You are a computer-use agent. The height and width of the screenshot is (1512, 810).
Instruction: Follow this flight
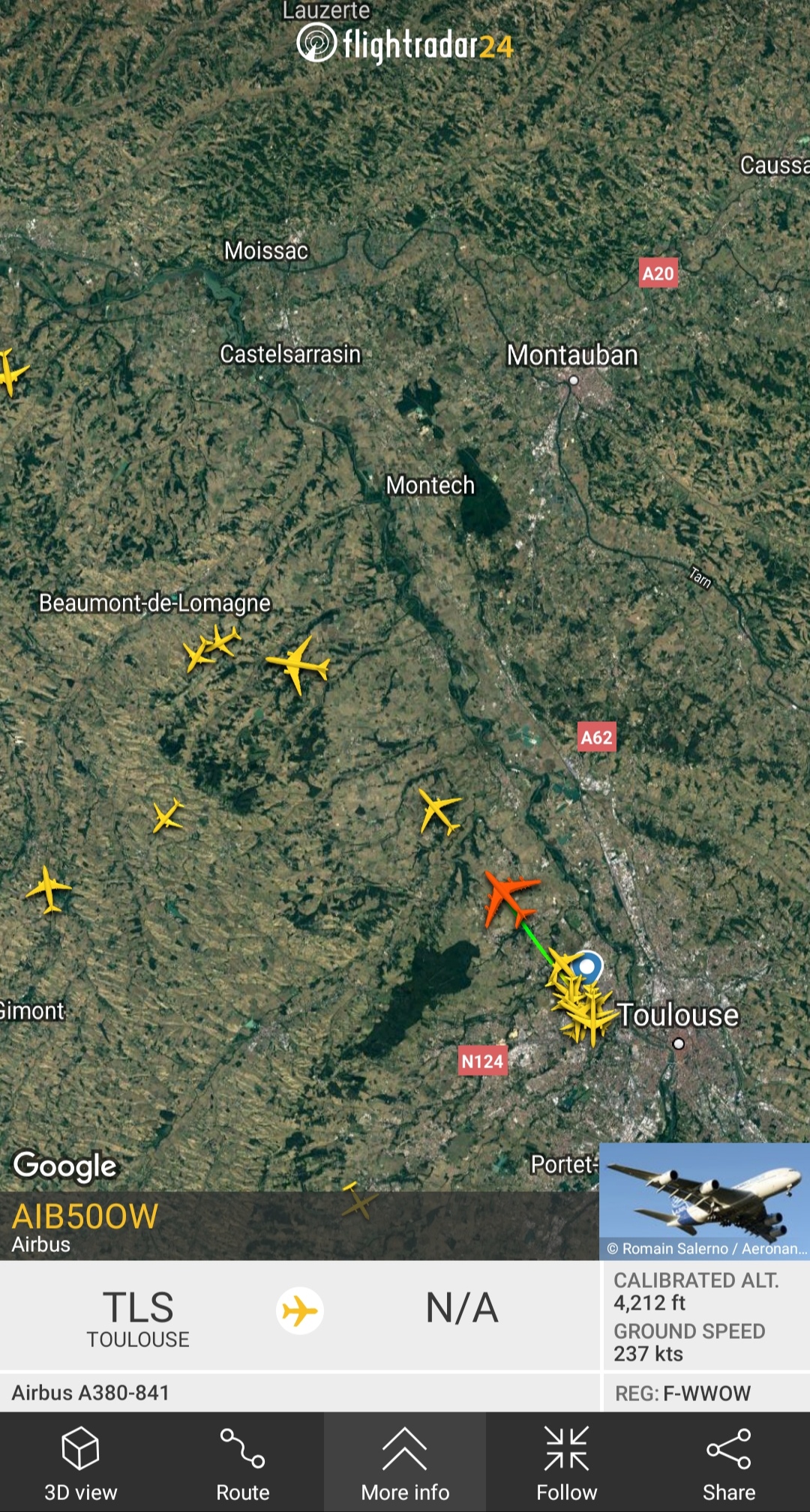tap(567, 1462)
